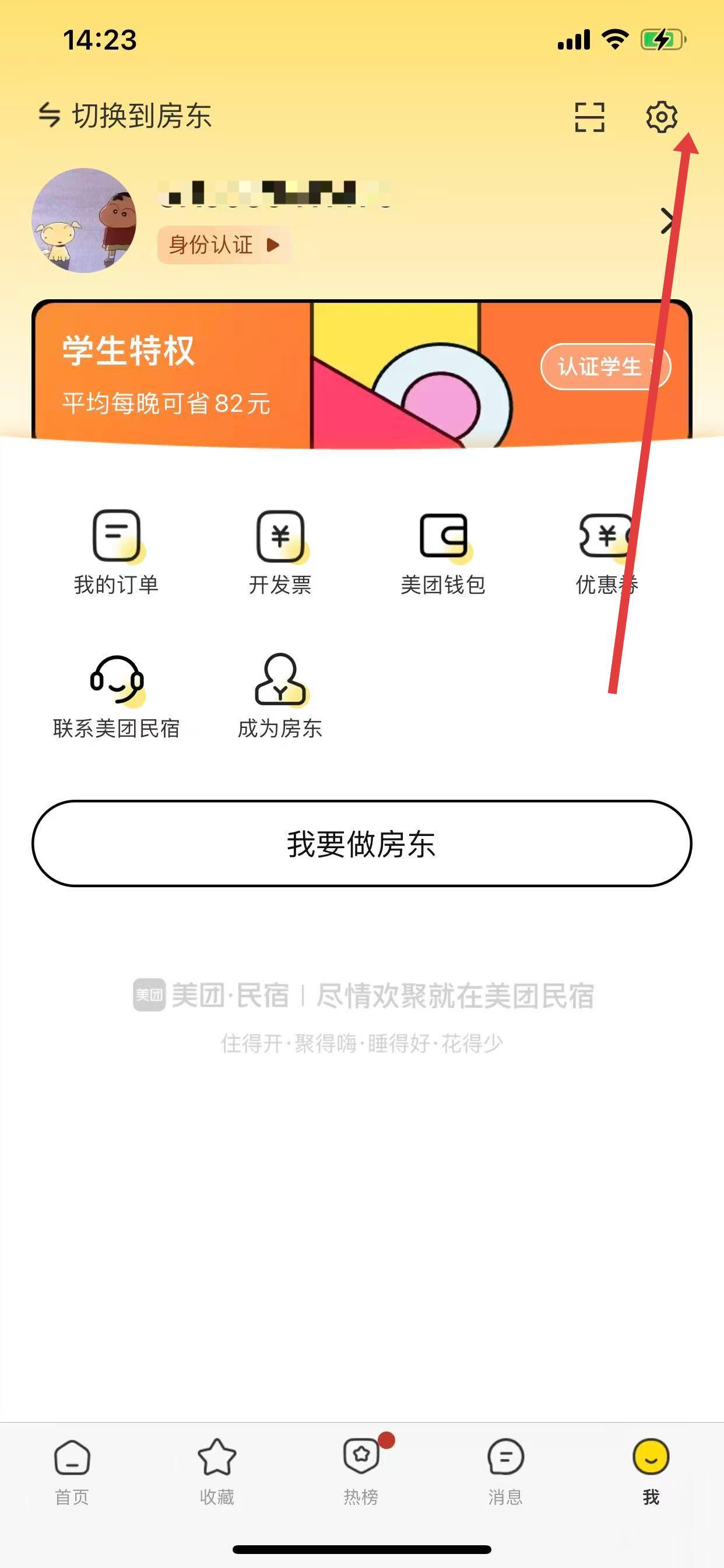Open settings via the gear icon
The image size is (724, 1568).
[x=661, y=116]
